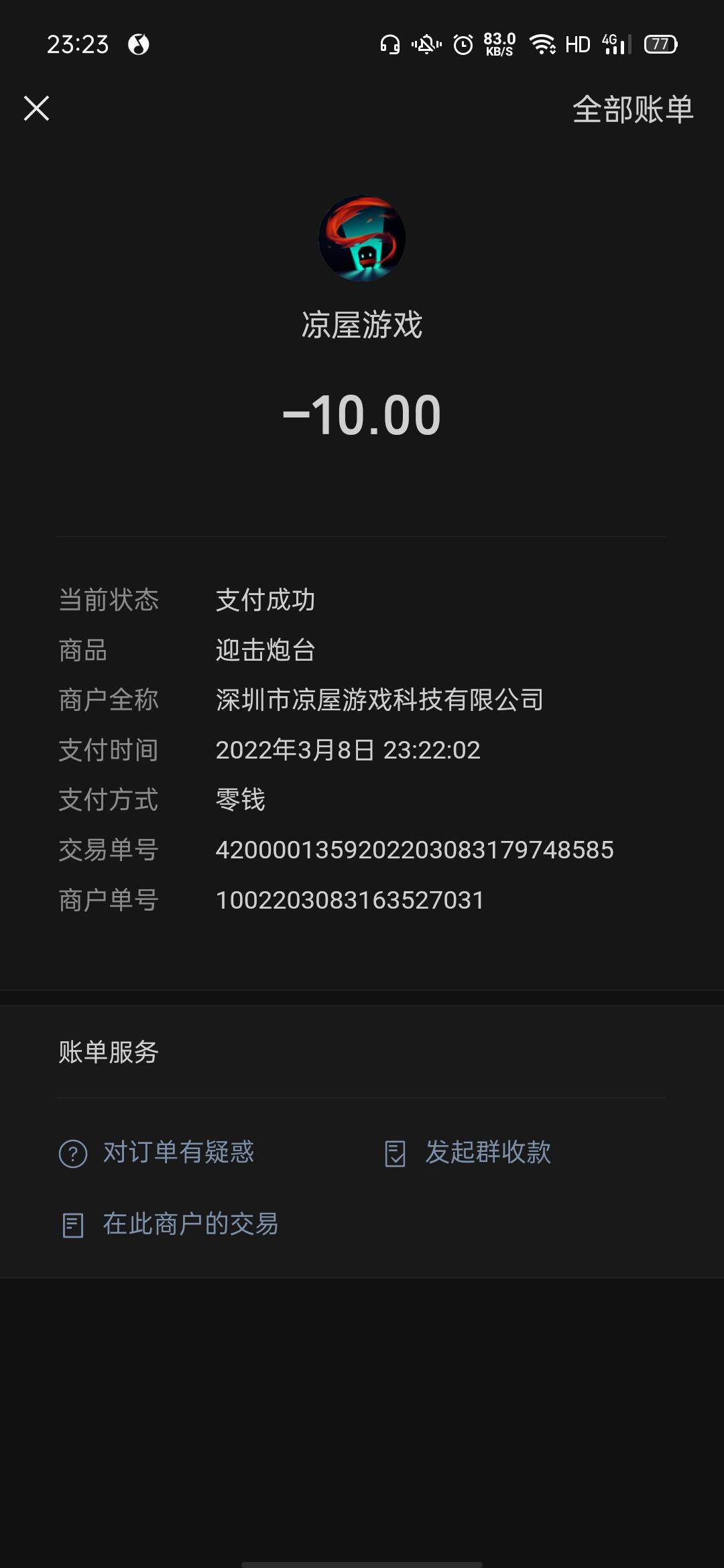
Task: Open the 凉屋游戏 merchant avatar
Action: coord(362,239)
